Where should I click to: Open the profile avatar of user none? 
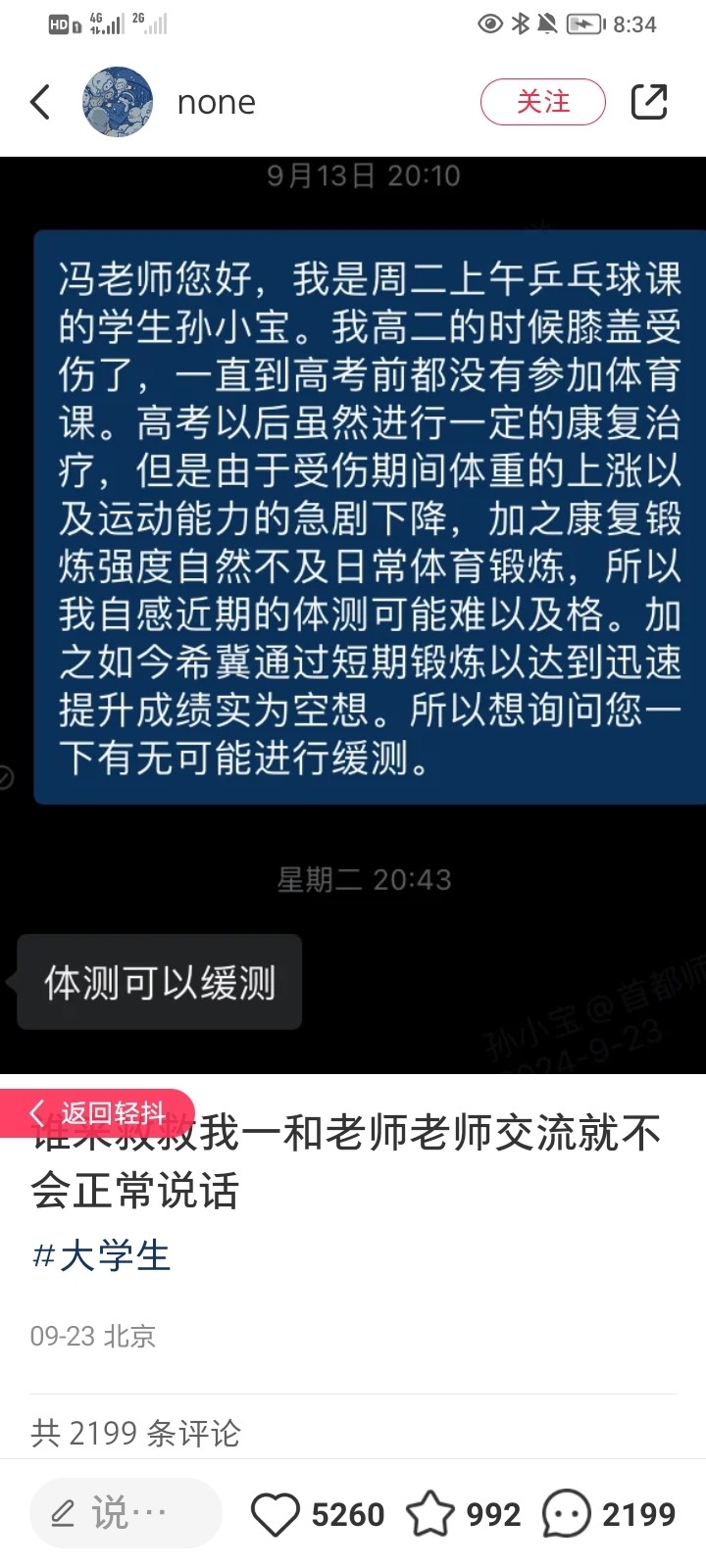118,102
